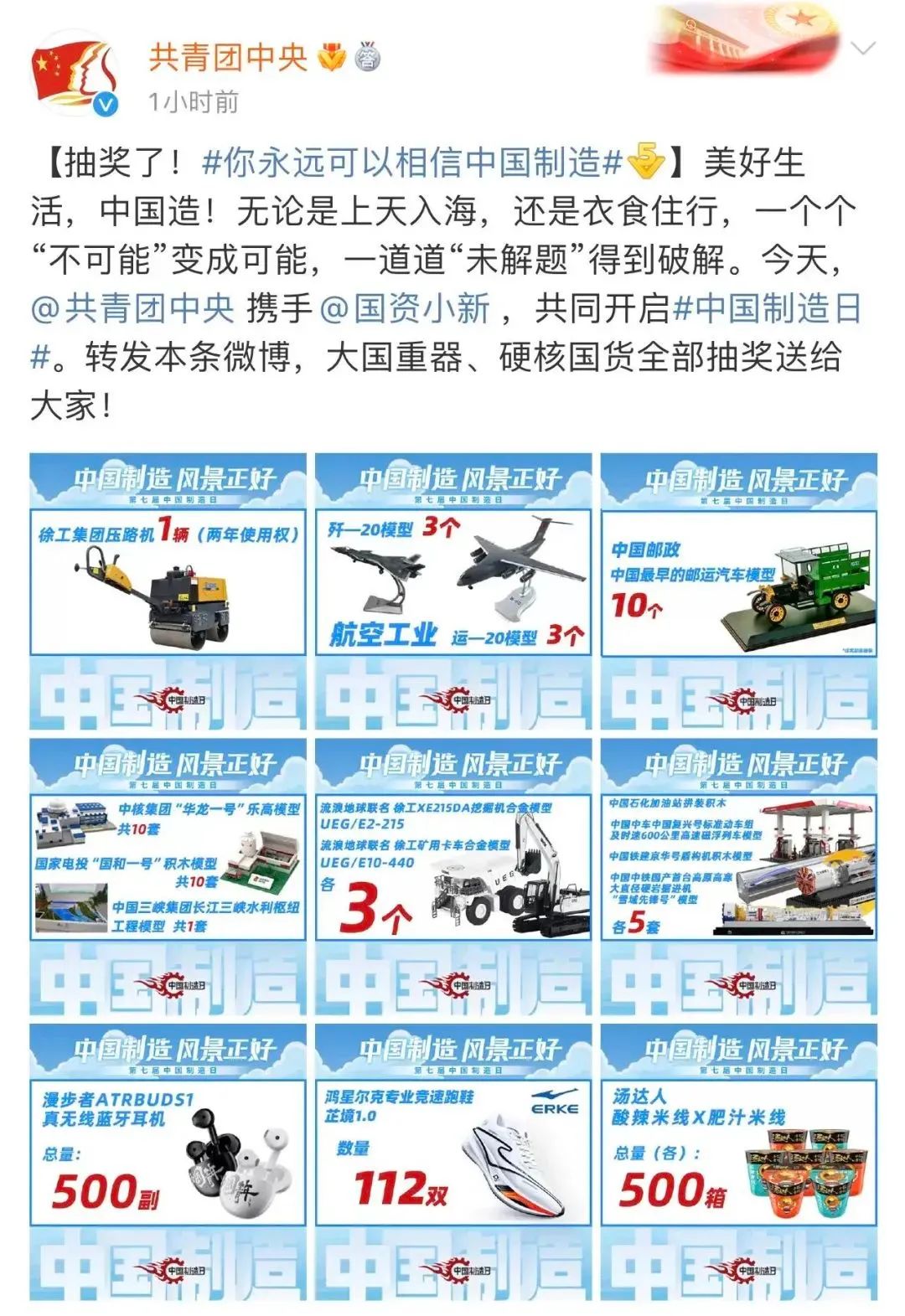View the 中国邮政 postal truck image
The image size is (905, 1316).
[x=739, y=591]
